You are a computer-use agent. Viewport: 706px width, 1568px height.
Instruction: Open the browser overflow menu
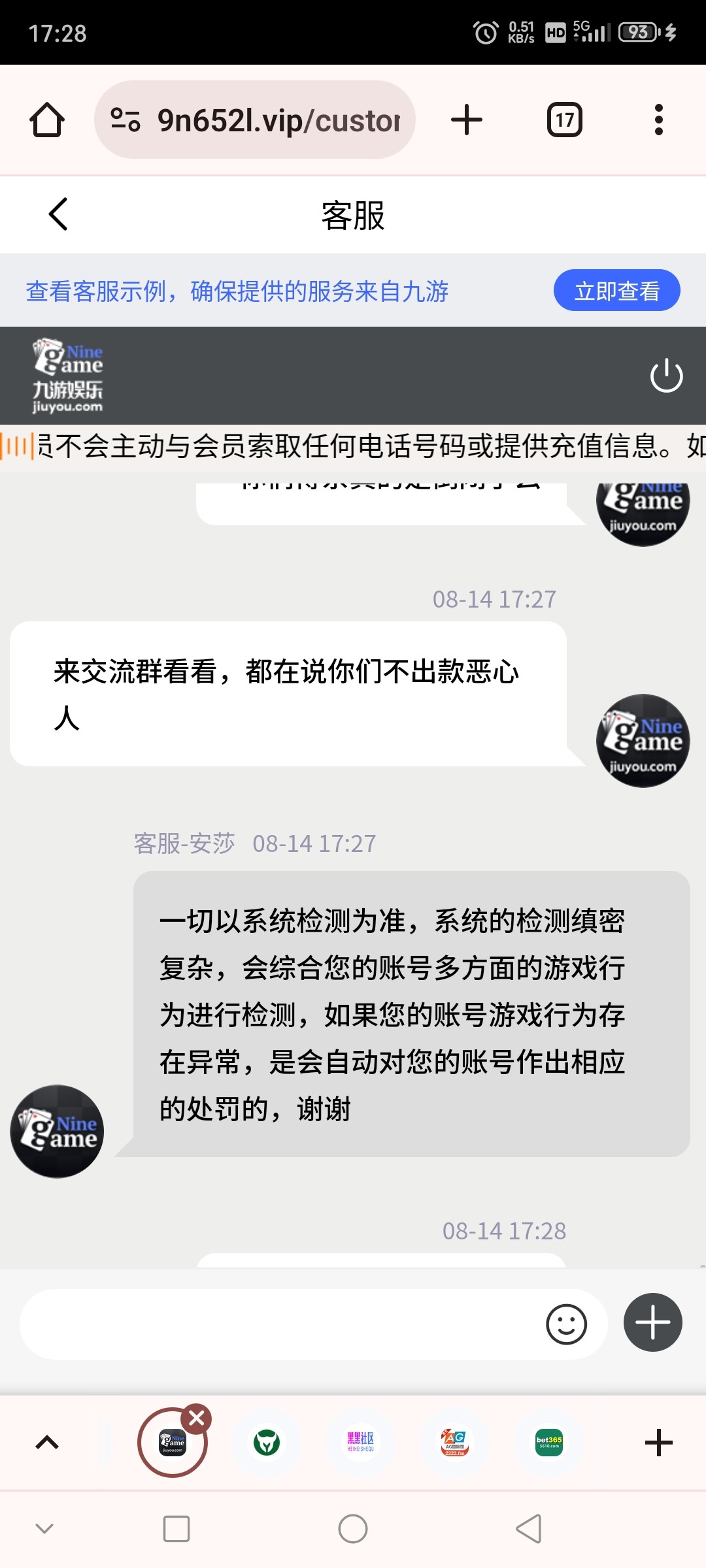click(x=658, y=120)
